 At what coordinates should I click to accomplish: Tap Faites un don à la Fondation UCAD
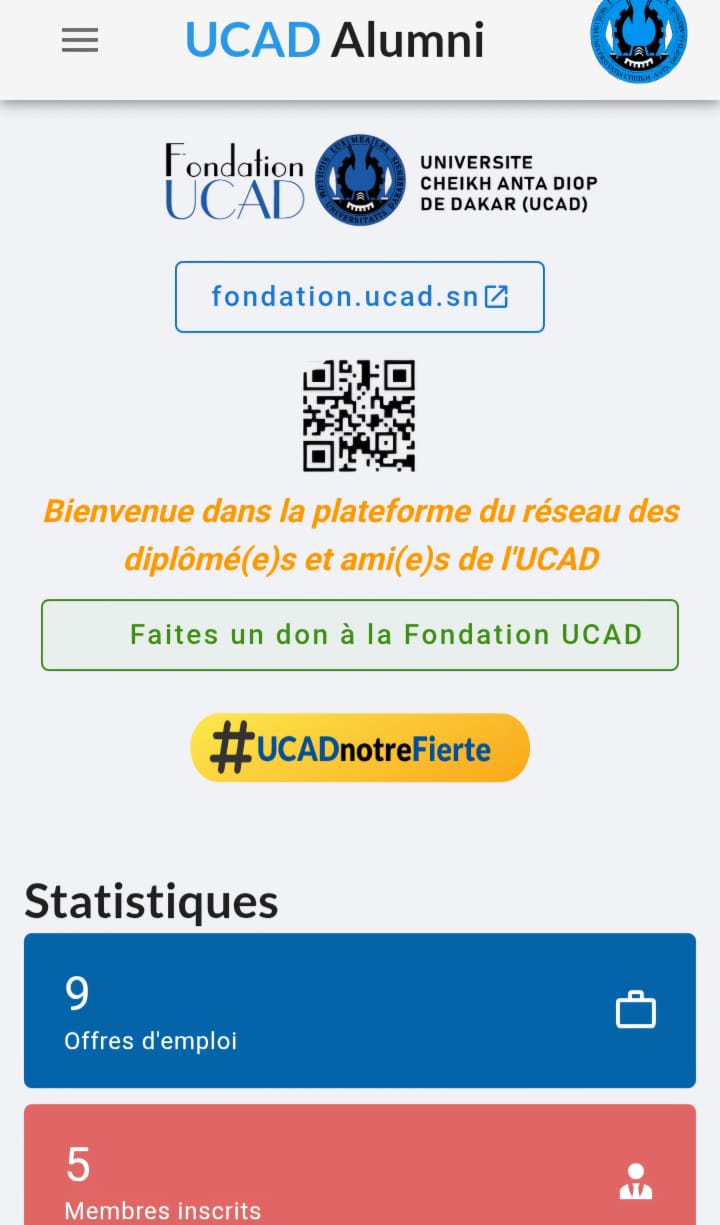pyautogui.click(x=360, y=635)
